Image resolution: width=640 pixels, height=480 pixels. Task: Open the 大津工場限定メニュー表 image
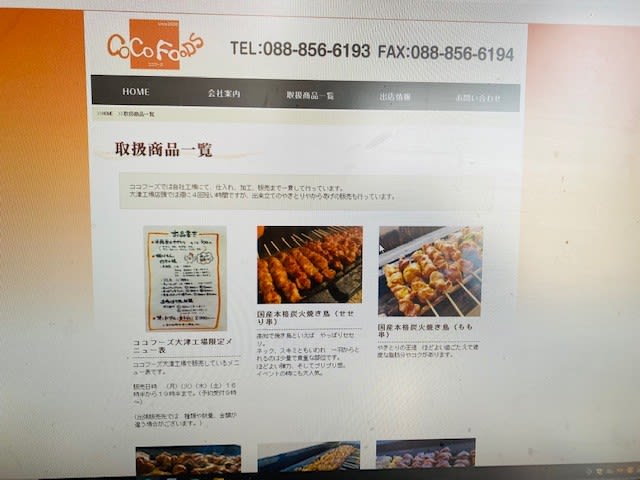coord(185,278)
